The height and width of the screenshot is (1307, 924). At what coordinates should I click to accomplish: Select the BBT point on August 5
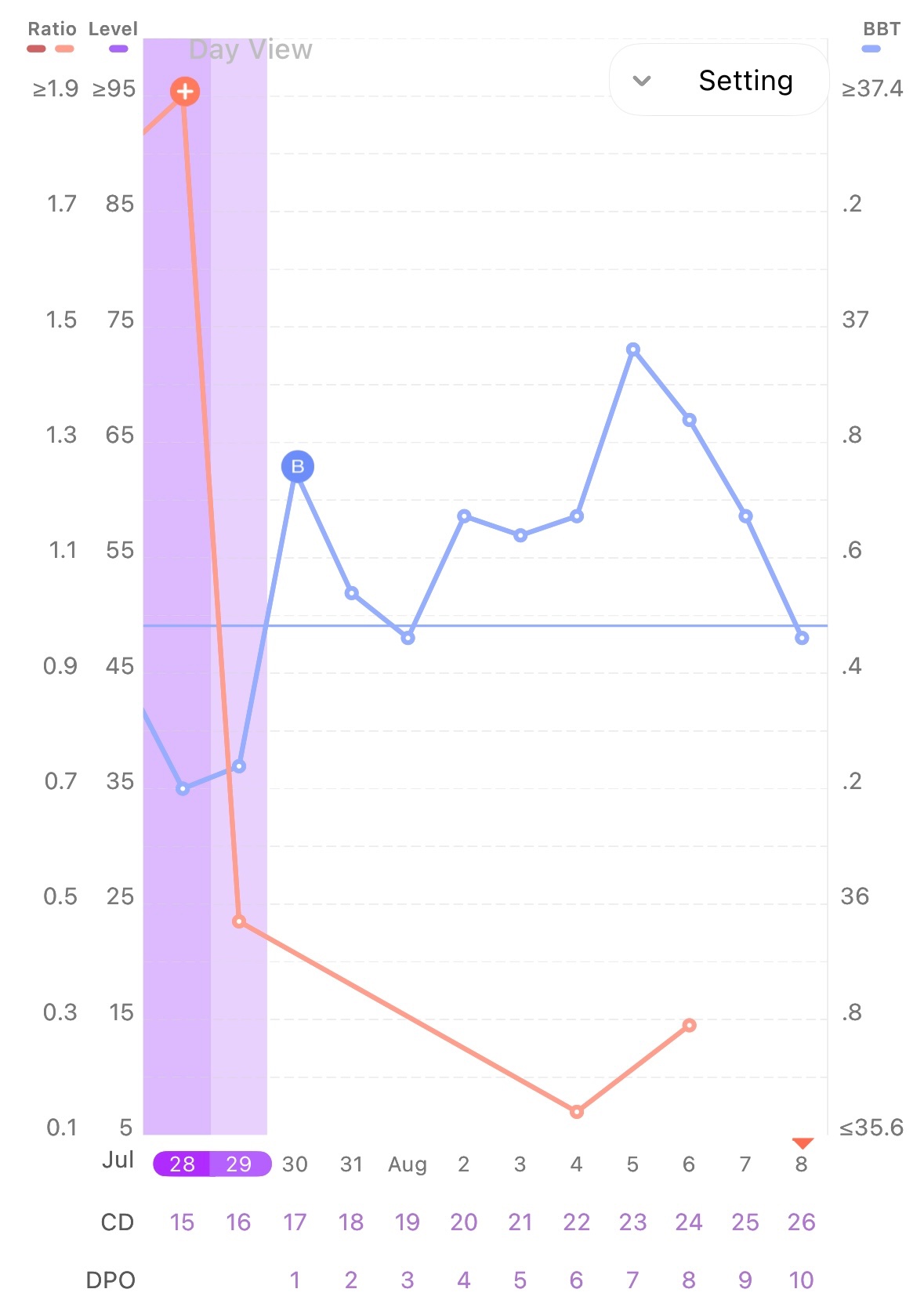[633, 349]
